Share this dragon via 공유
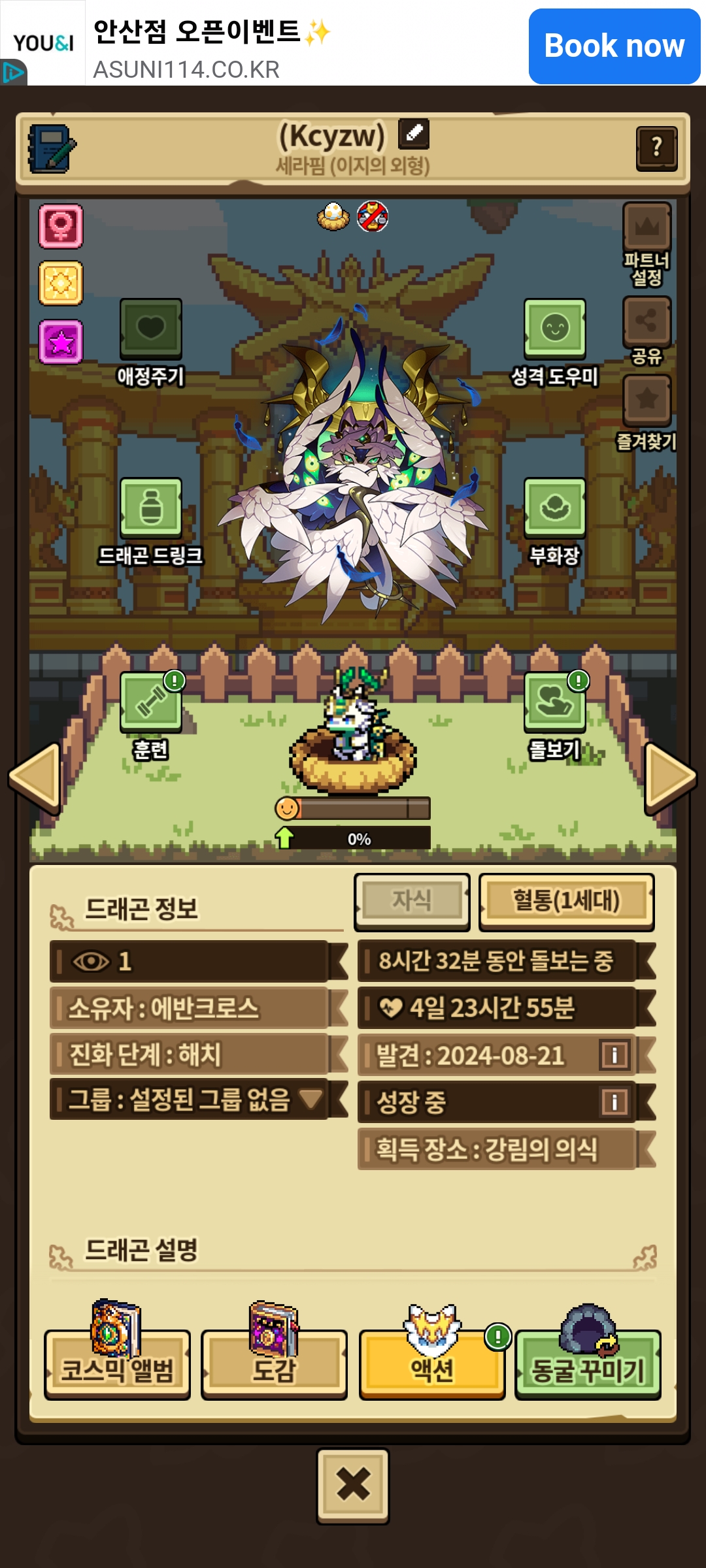Screen dimensions: 706x1568 point(647,321)
